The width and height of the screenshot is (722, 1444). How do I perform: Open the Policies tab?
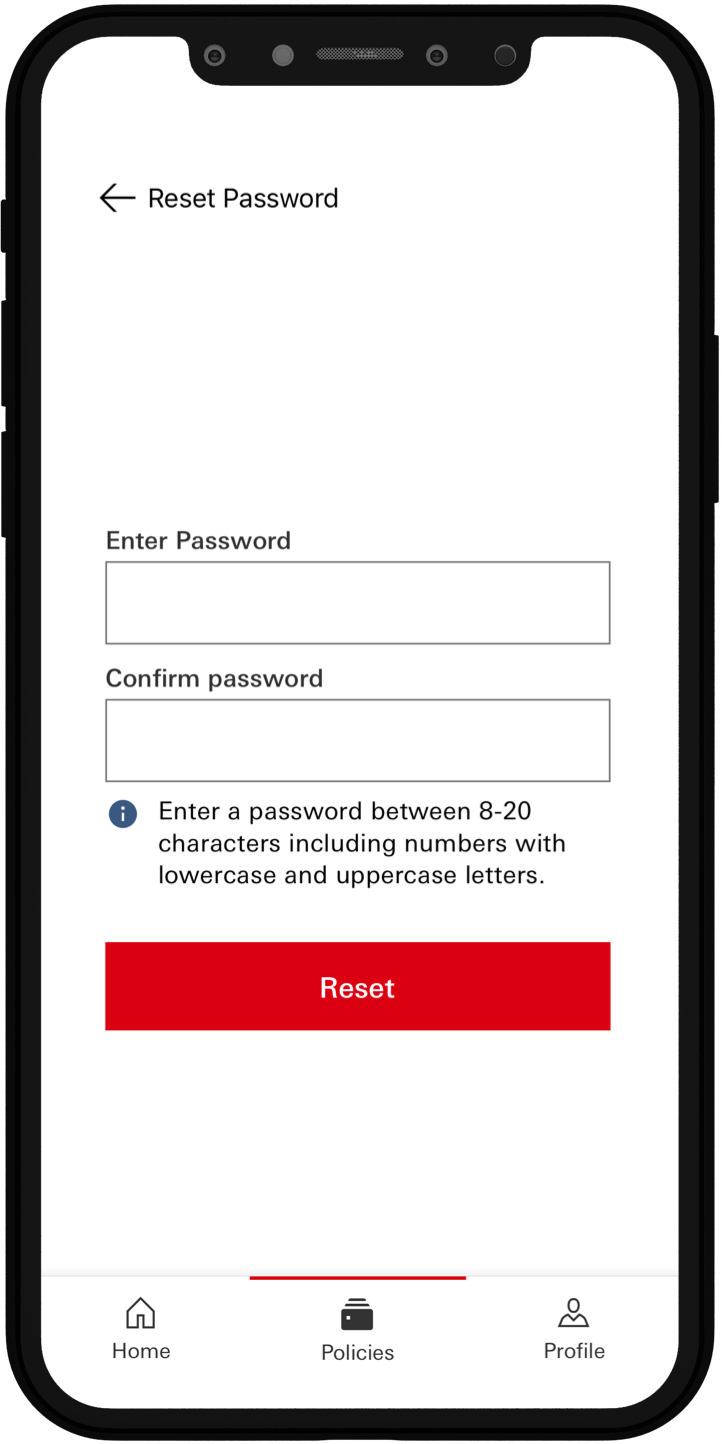pyautogui.click(x=357, y=1331)
